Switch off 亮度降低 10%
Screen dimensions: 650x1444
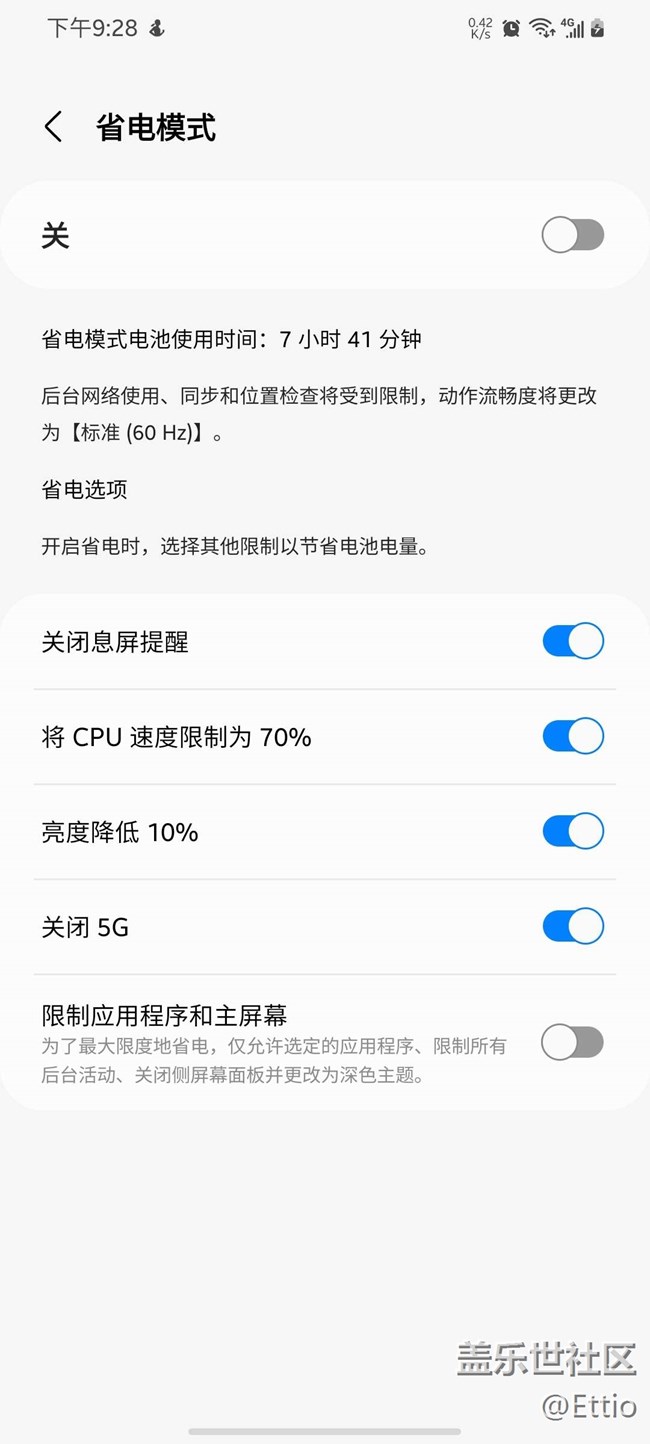pyautogui.click(x=572, y=832)
